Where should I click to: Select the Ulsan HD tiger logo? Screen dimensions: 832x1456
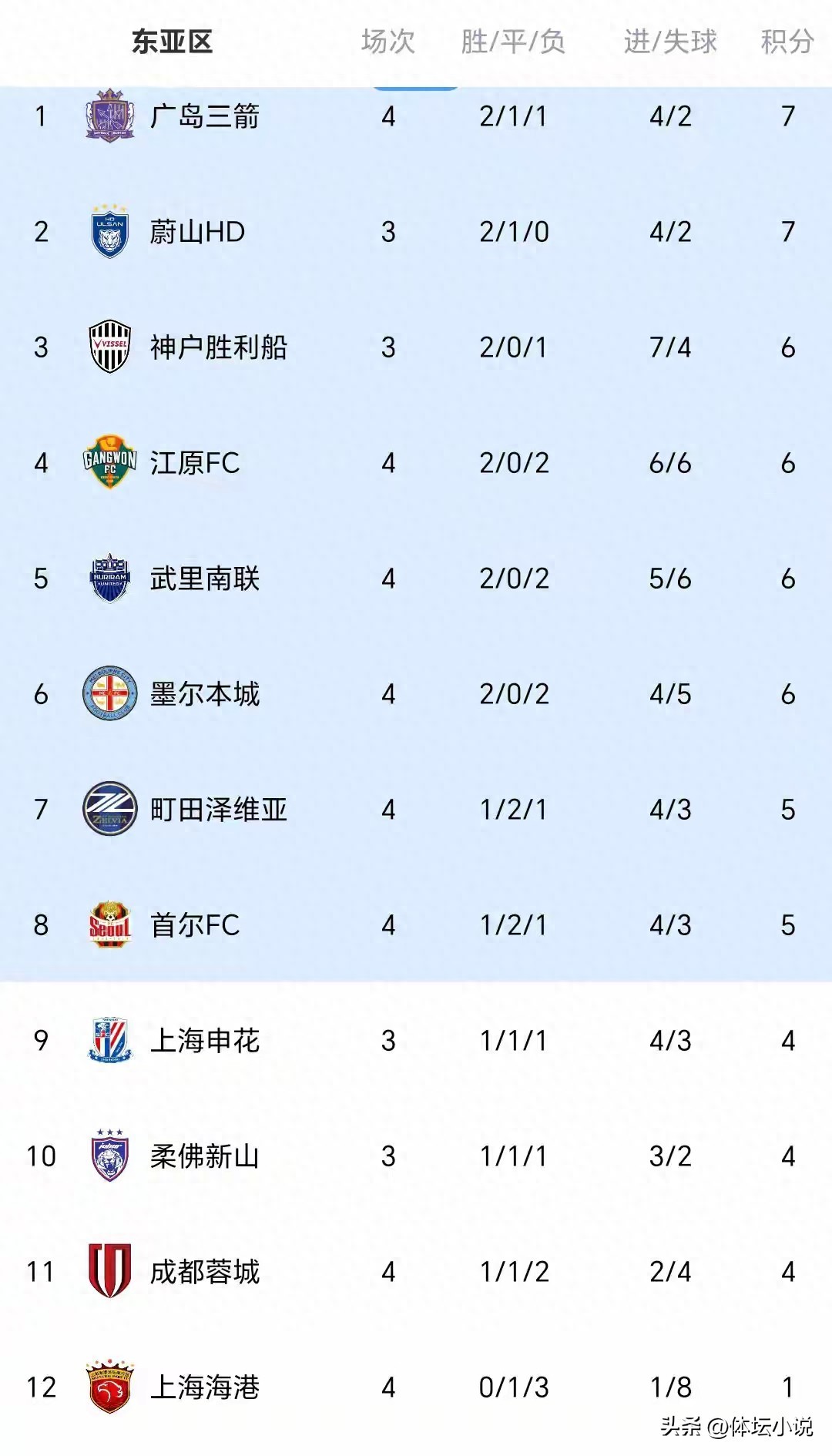(110, 231)
